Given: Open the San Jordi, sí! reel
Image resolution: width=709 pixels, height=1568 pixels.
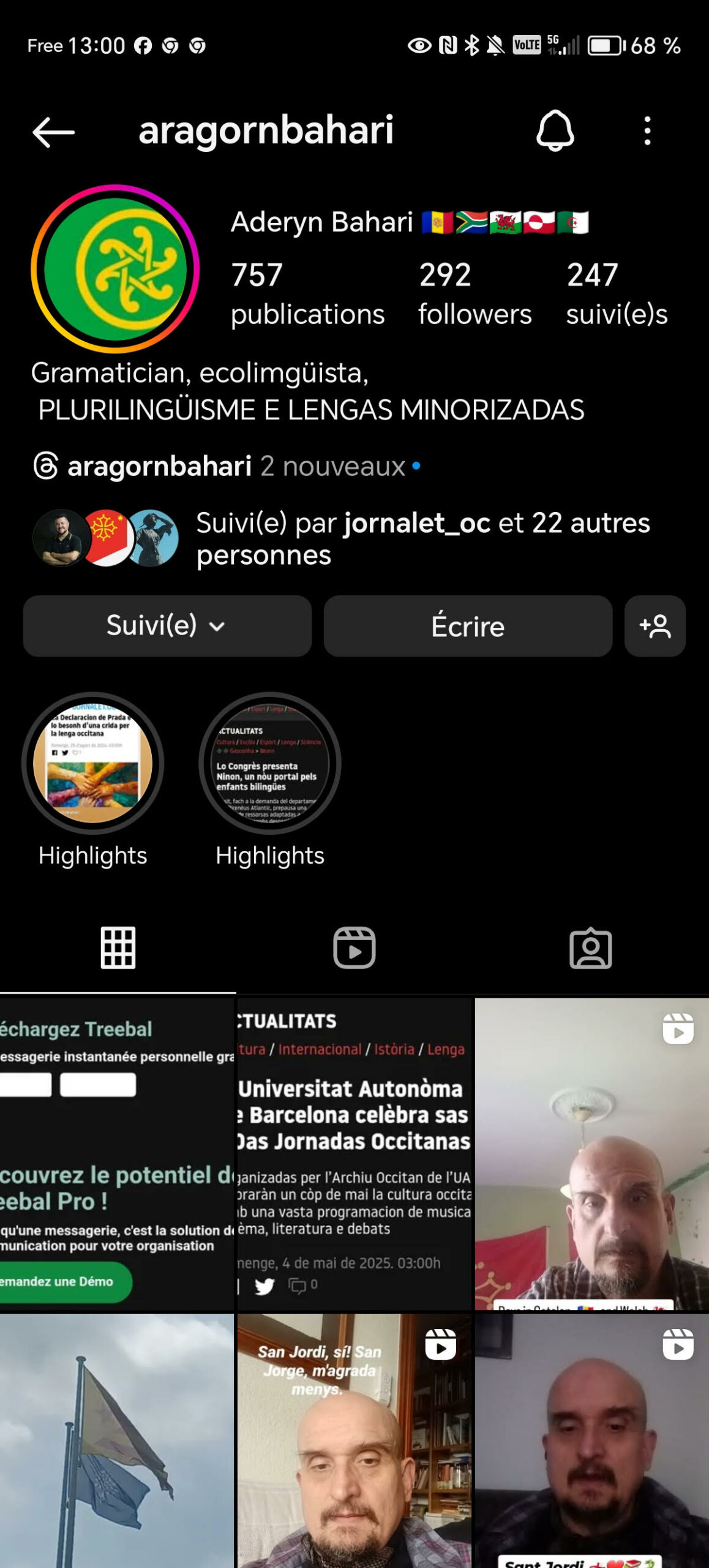Looking at the screenshot, I should click(354, 1439).
